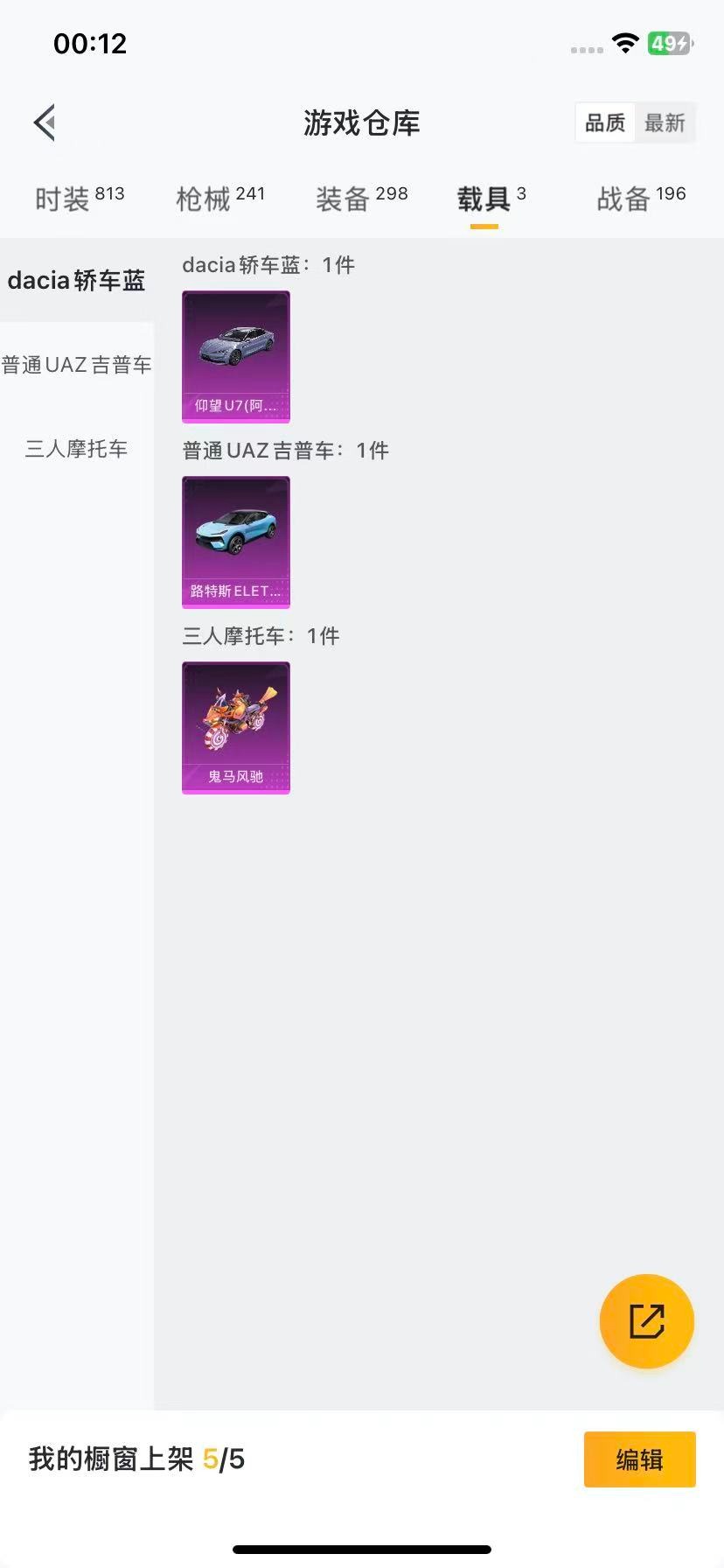Select the 路特斯ELET vehicle card icon
The height and width of the screenshot is (1568, 724).
[235, 542]
